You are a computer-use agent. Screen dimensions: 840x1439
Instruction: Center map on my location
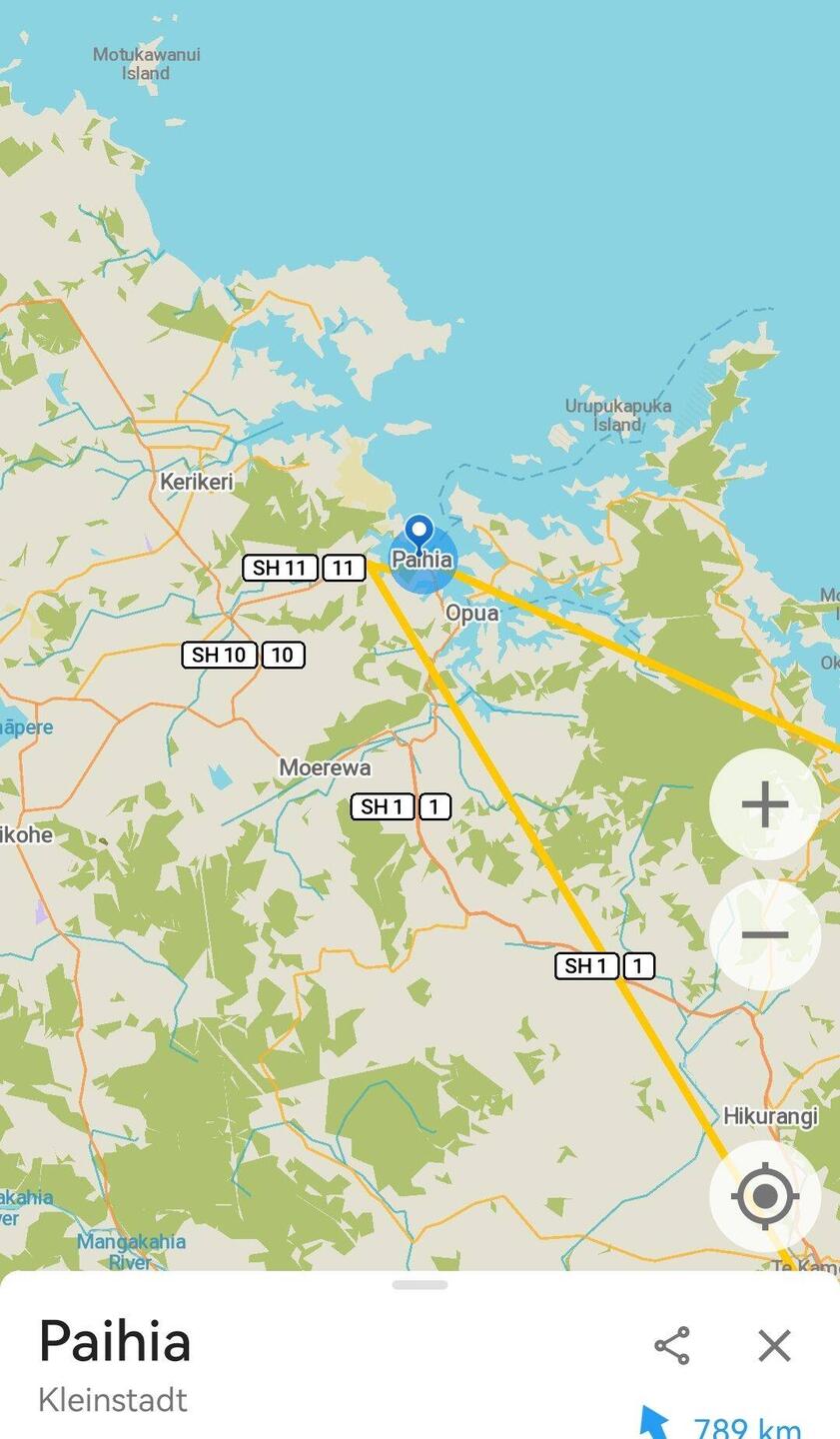764,1196
